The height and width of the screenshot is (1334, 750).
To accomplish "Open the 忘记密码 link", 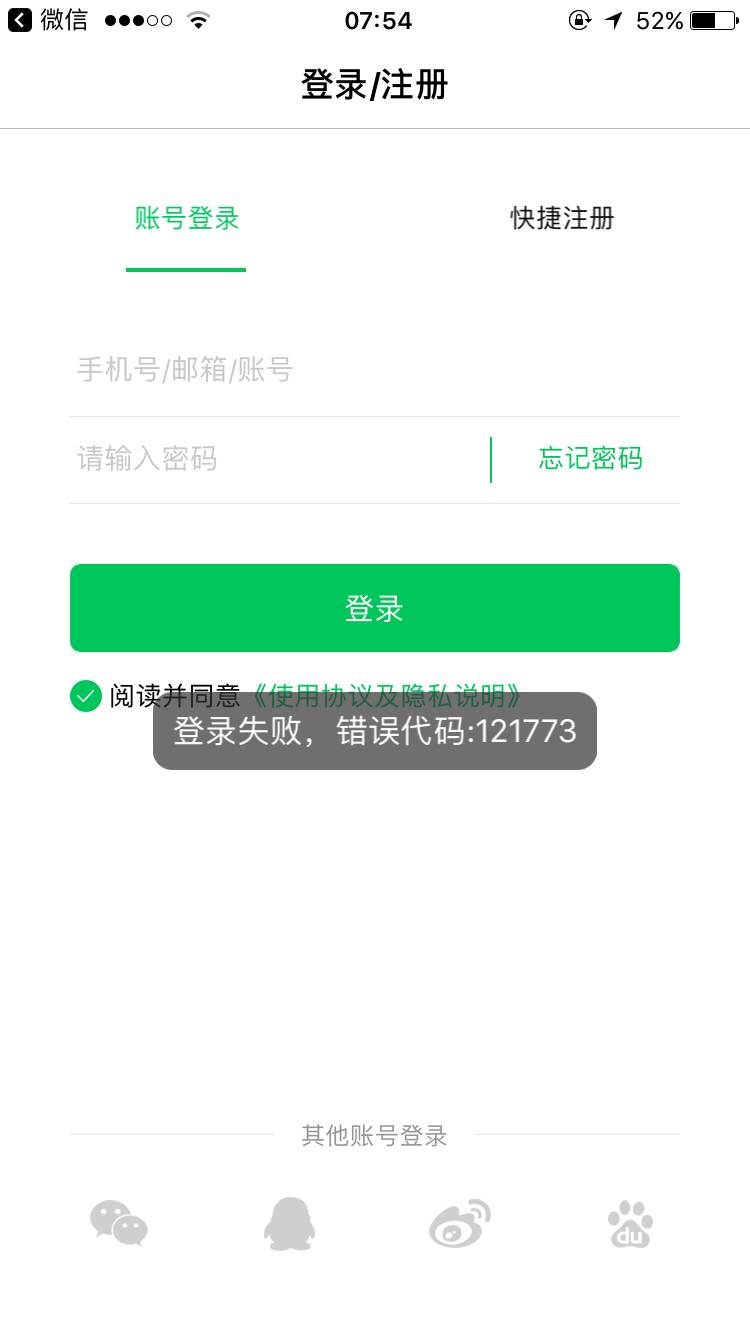I will click(x=590, y=459).
